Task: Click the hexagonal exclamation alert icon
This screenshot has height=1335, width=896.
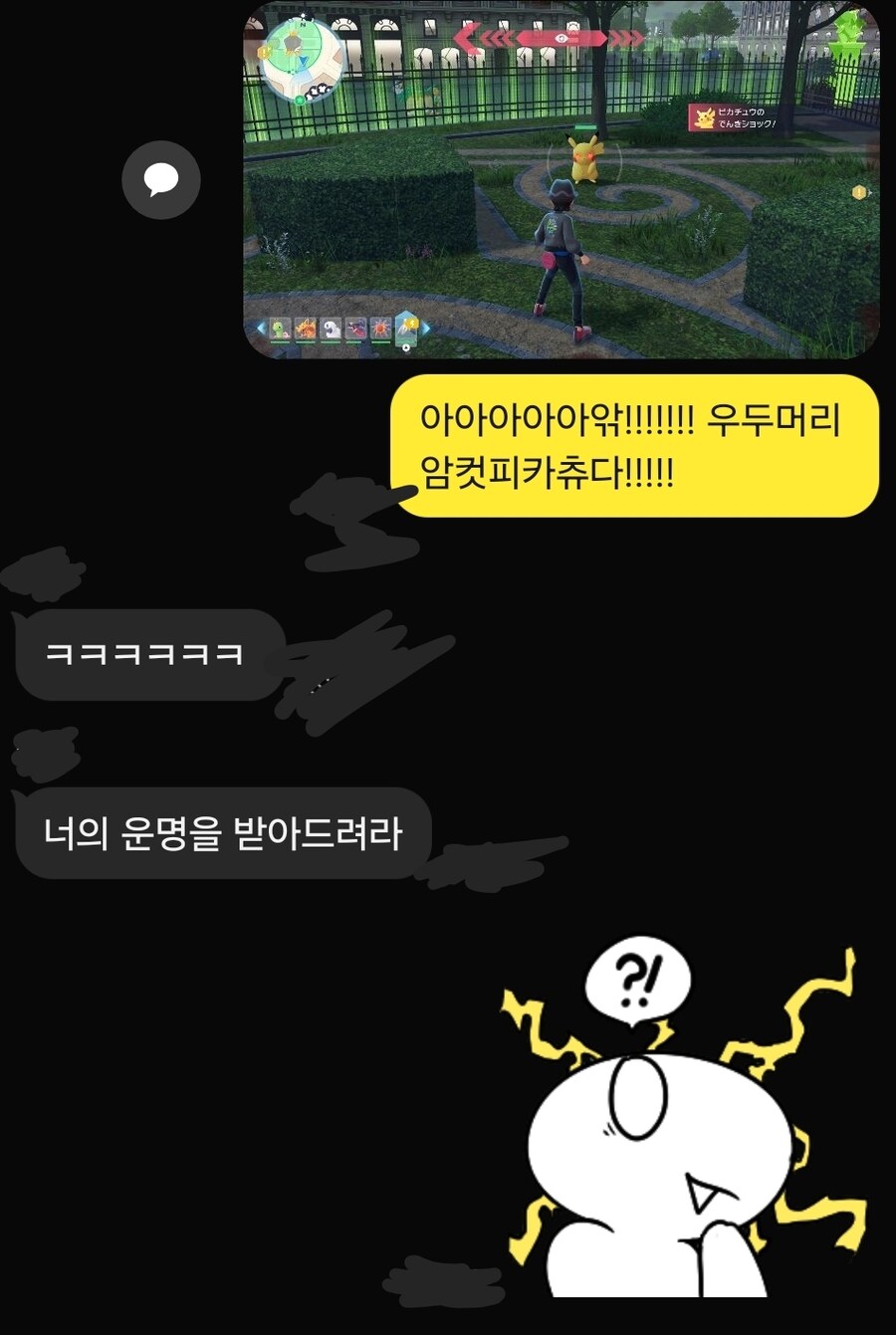Action: point(858,191)
